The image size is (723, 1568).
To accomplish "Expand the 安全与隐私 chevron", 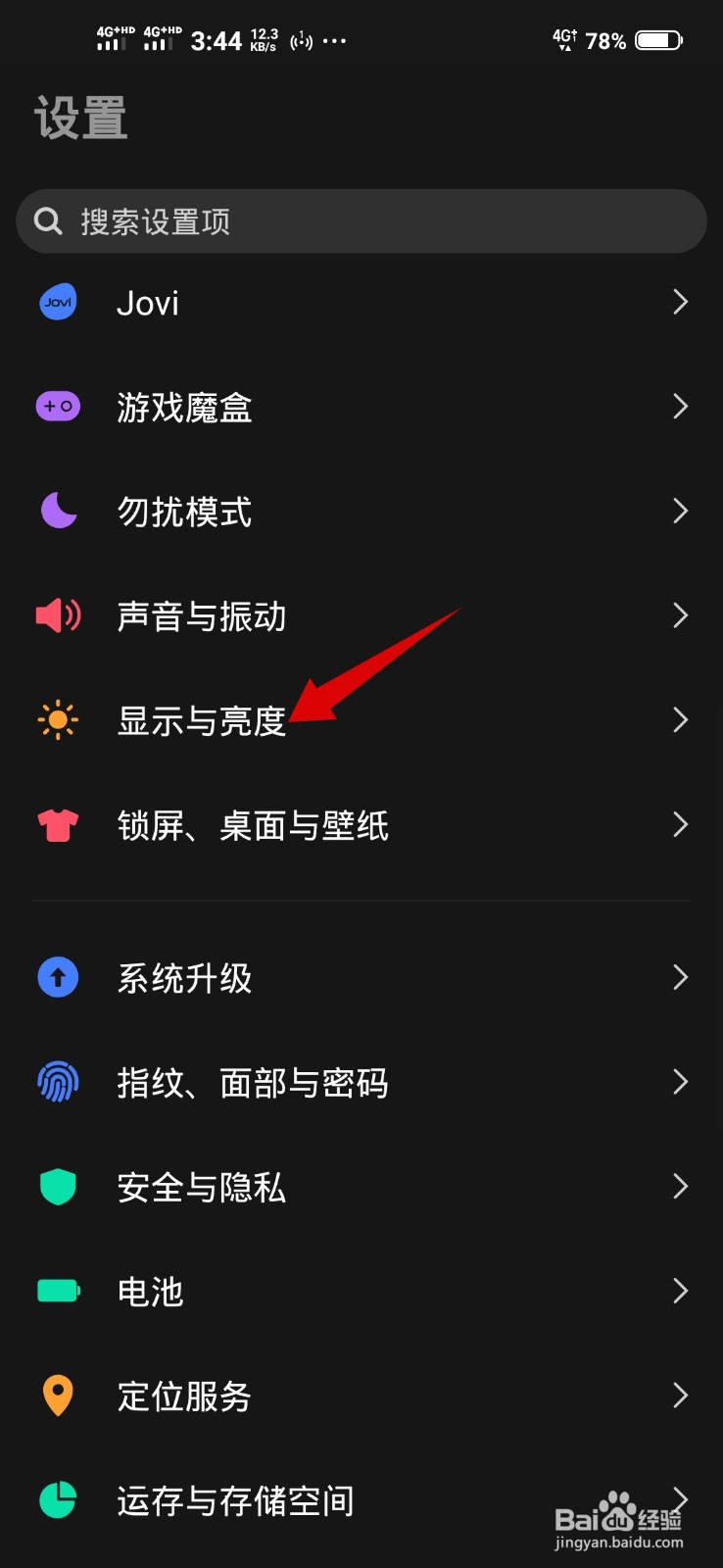I will 681,1187.
